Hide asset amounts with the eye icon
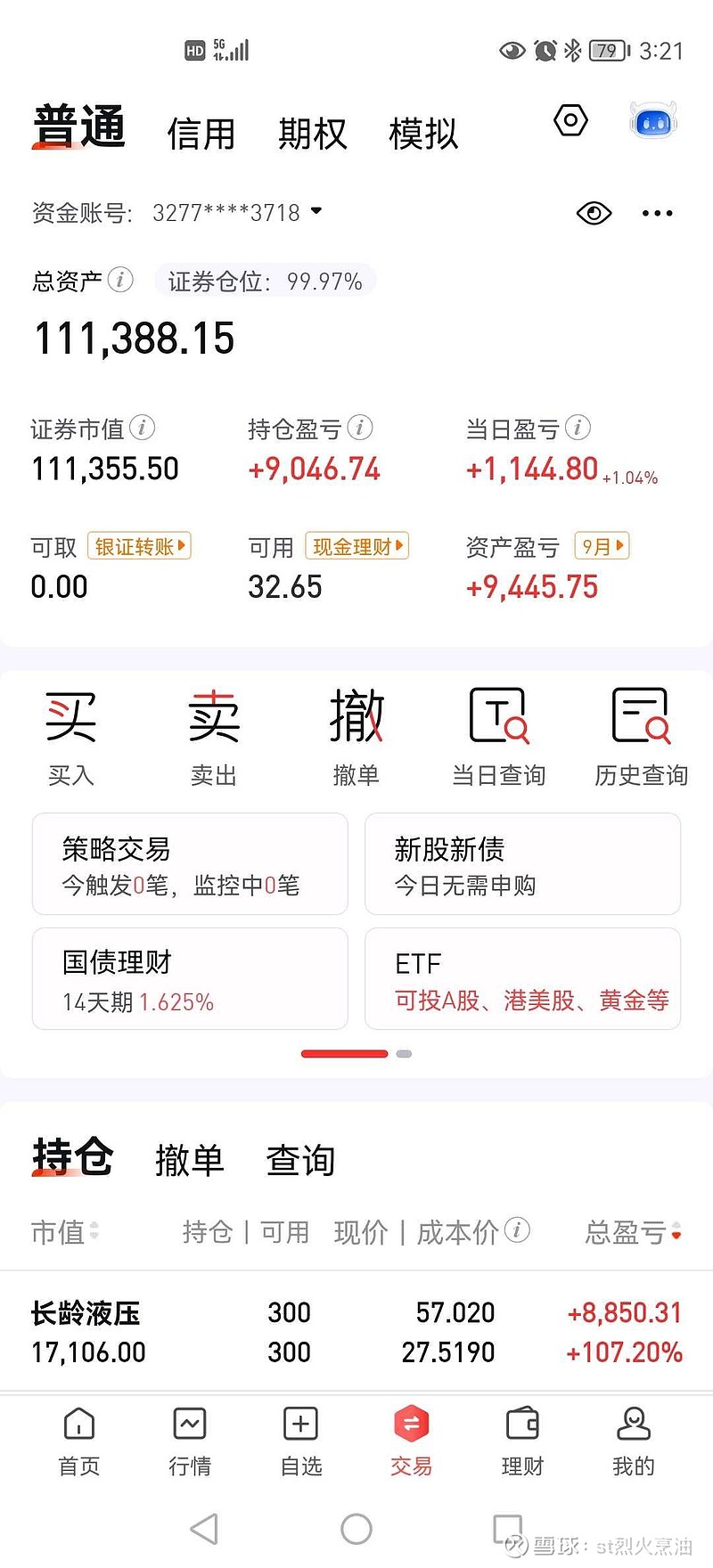 coord(594,213)
